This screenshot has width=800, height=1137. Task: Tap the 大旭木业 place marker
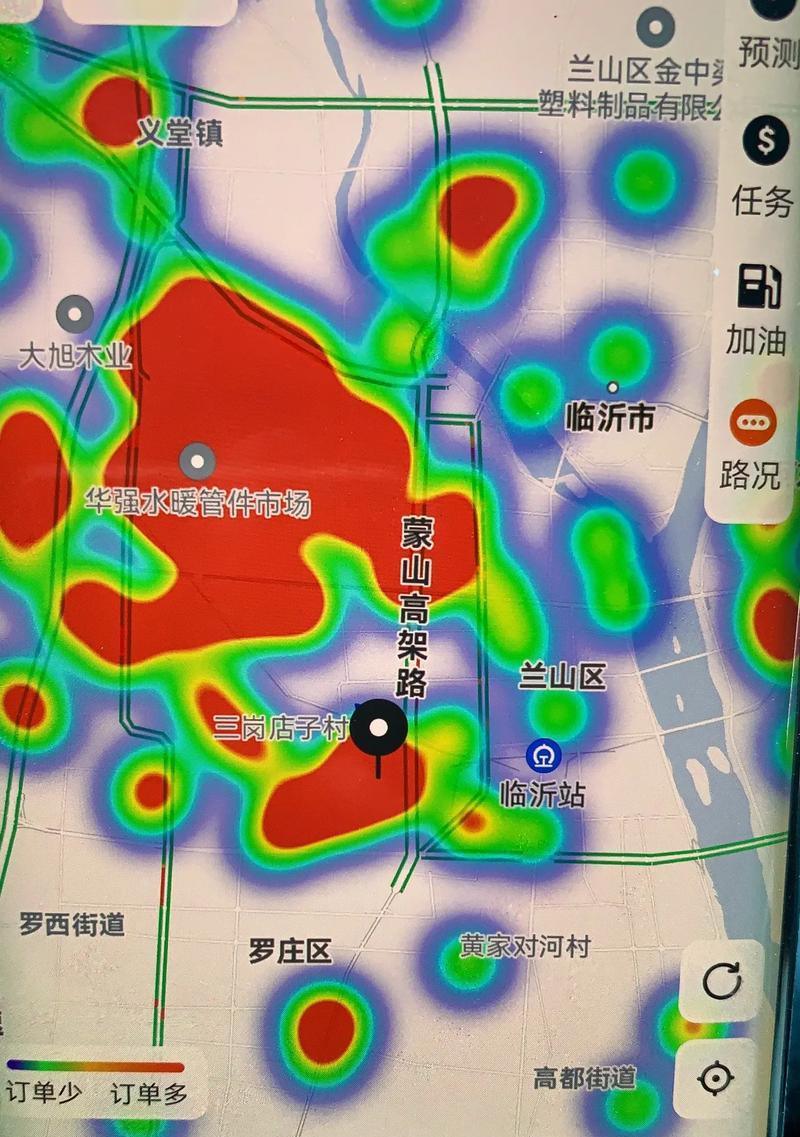coord(75,316)
